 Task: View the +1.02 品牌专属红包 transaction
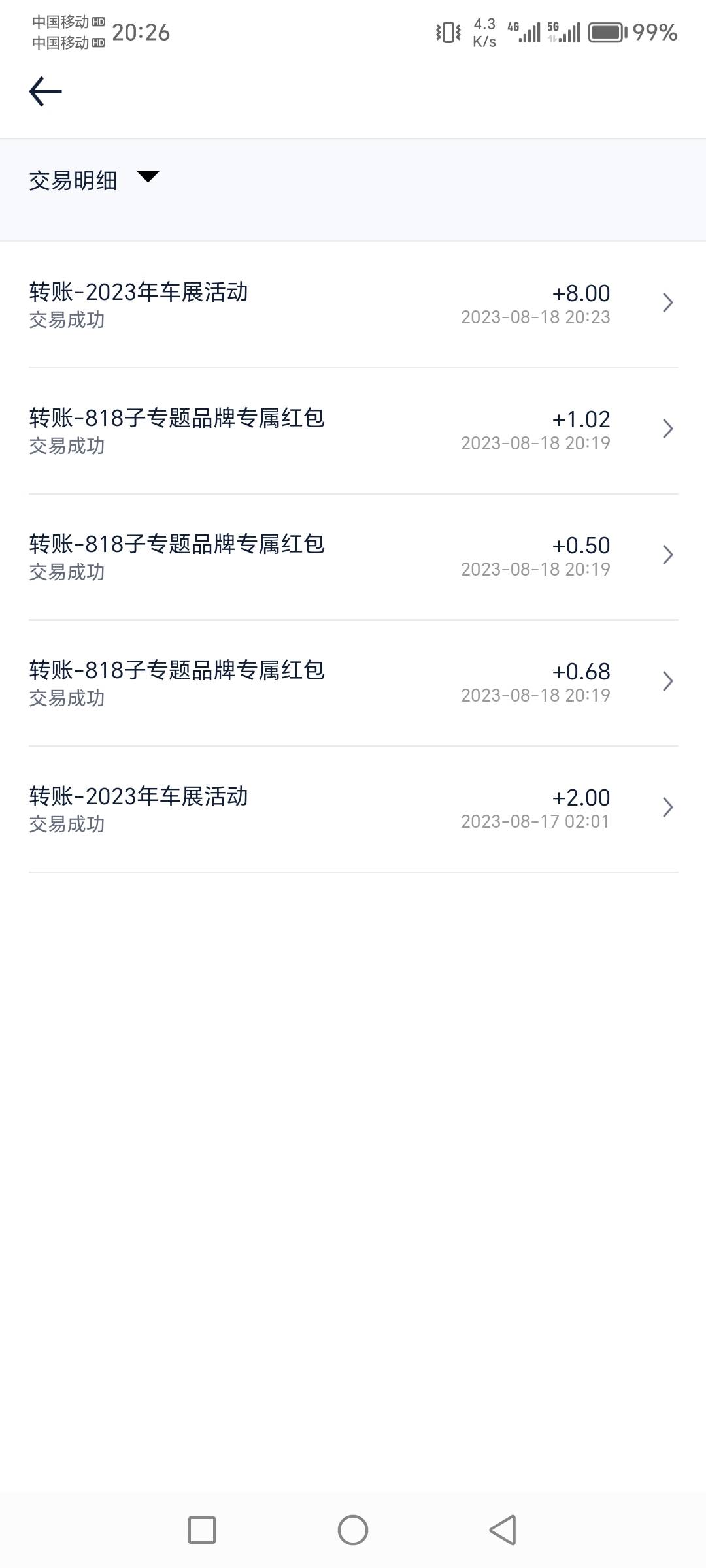(353, 430)
